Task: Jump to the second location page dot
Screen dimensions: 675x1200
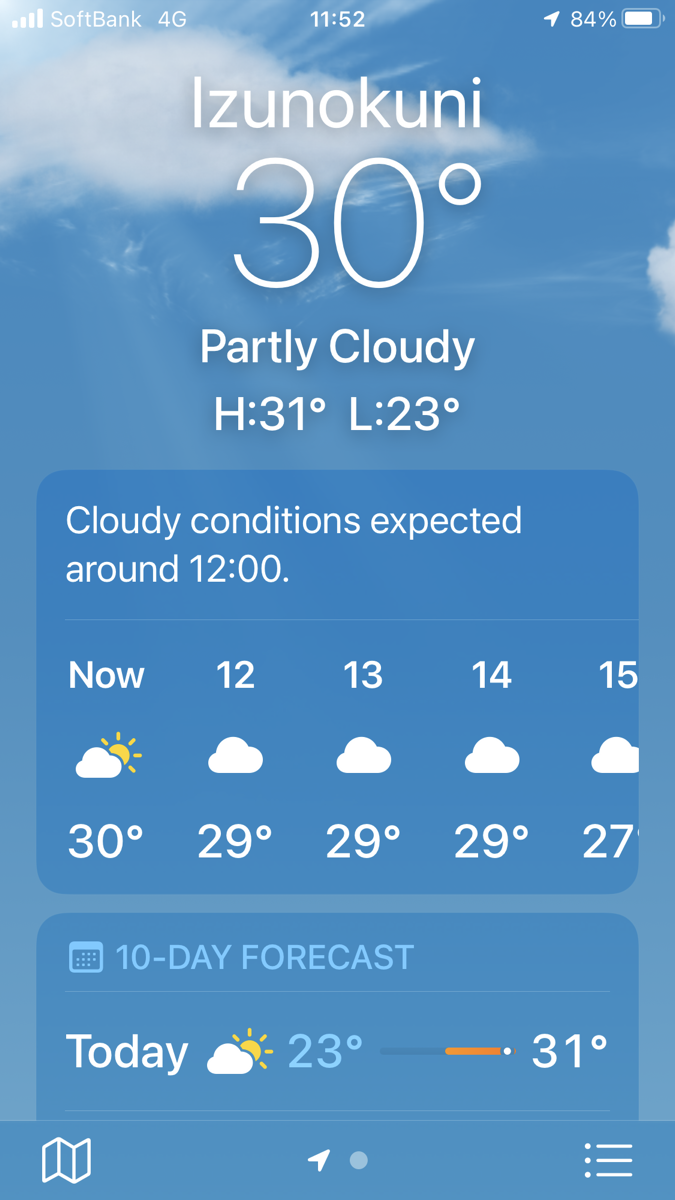Action: pos(359,1160)
